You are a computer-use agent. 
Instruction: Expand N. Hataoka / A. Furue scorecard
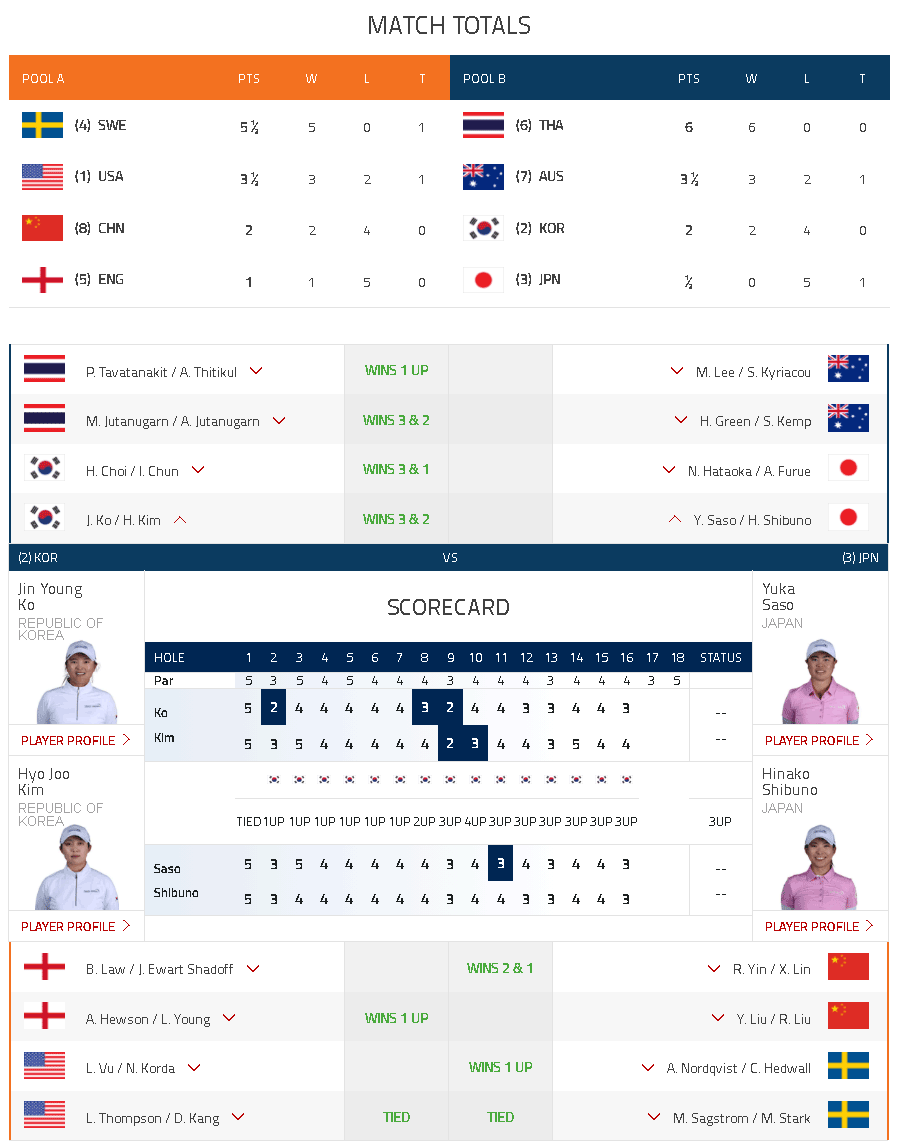669,470
